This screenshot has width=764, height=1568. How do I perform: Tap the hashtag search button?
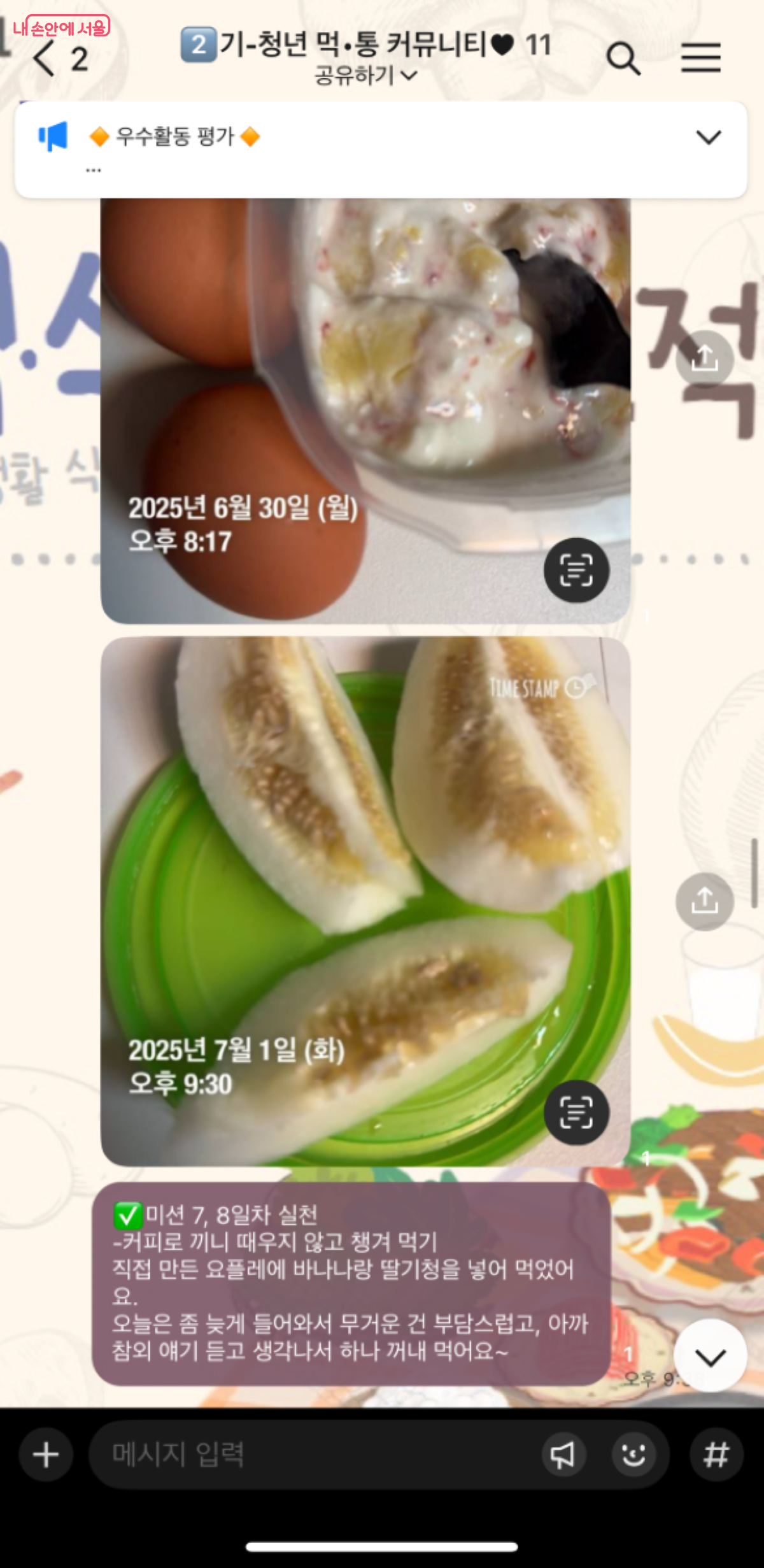point(716,1455)
